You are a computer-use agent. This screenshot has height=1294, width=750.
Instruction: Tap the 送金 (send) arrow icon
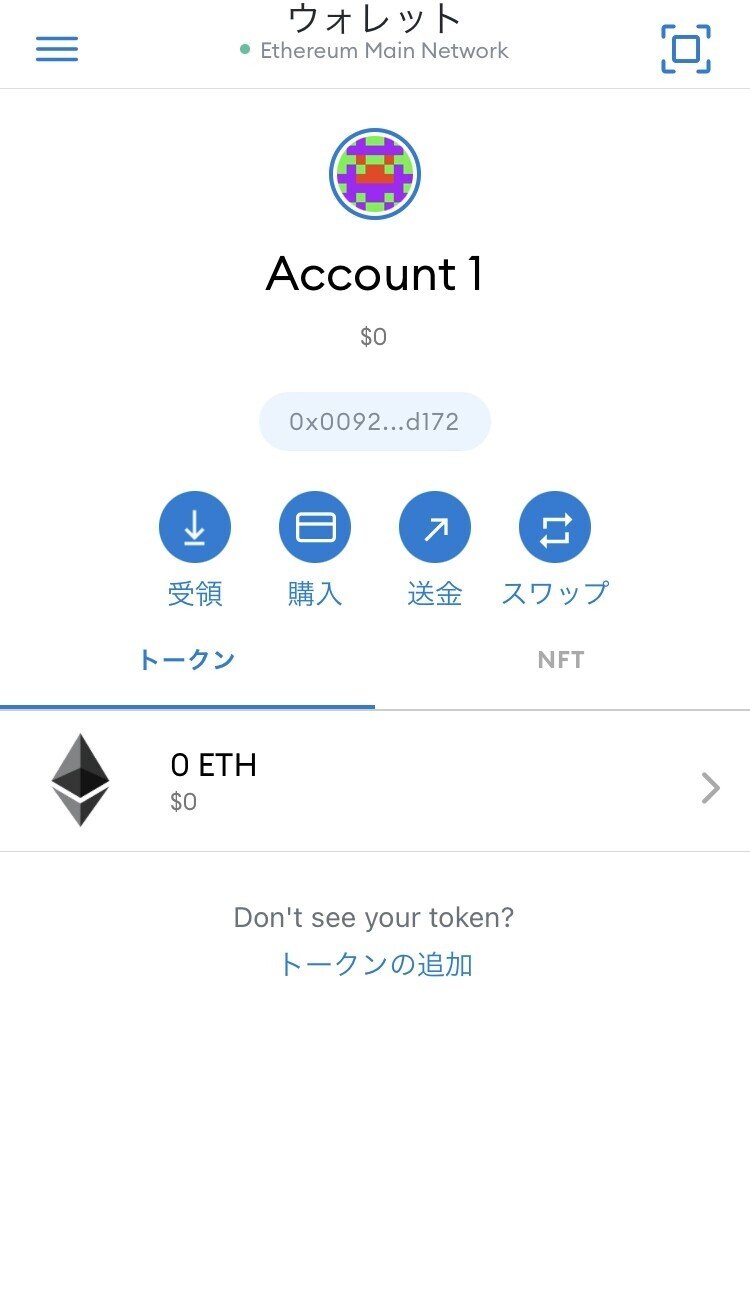(x=434, y=526)
